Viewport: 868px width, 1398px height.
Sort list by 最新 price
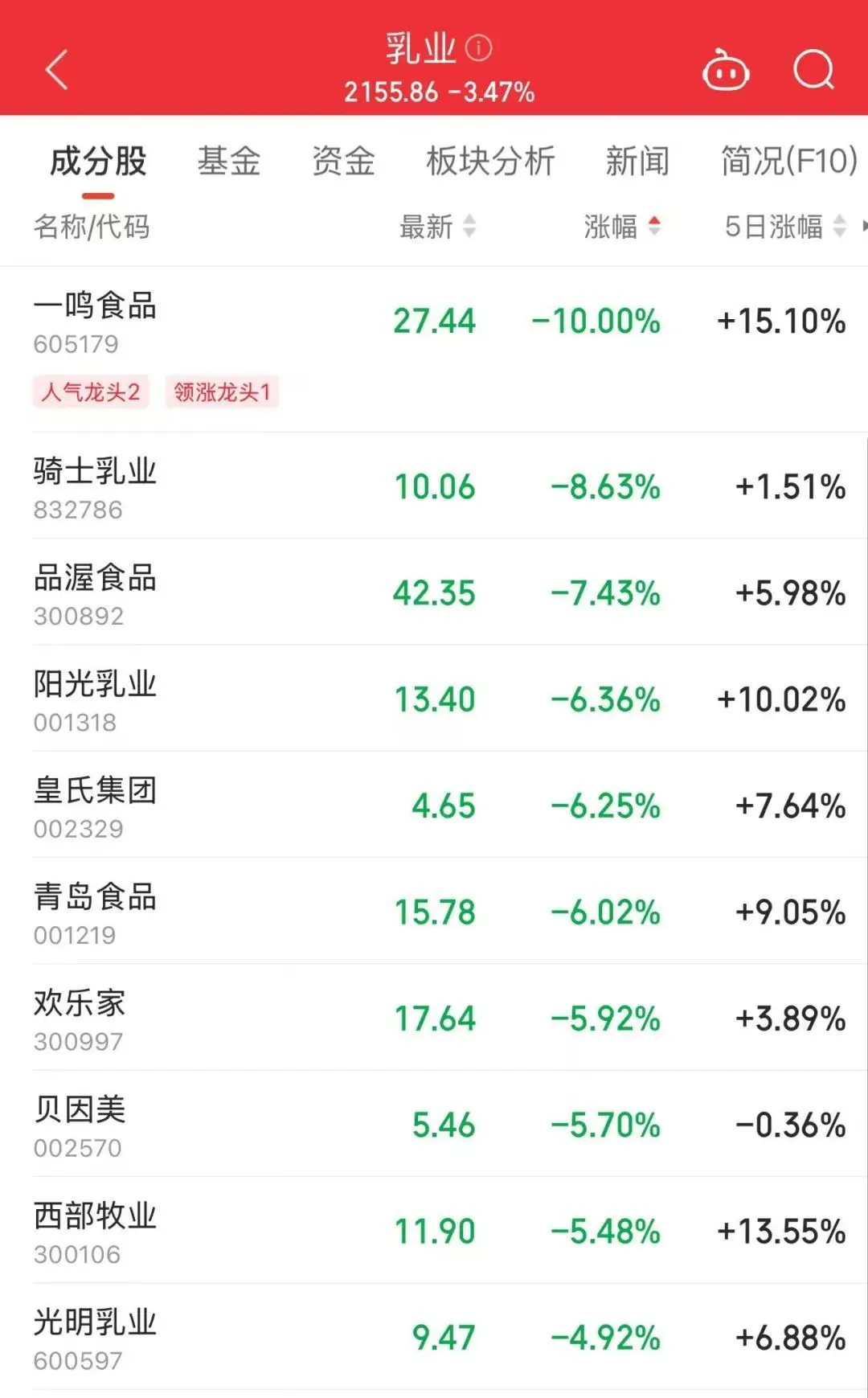click(438, 227)
